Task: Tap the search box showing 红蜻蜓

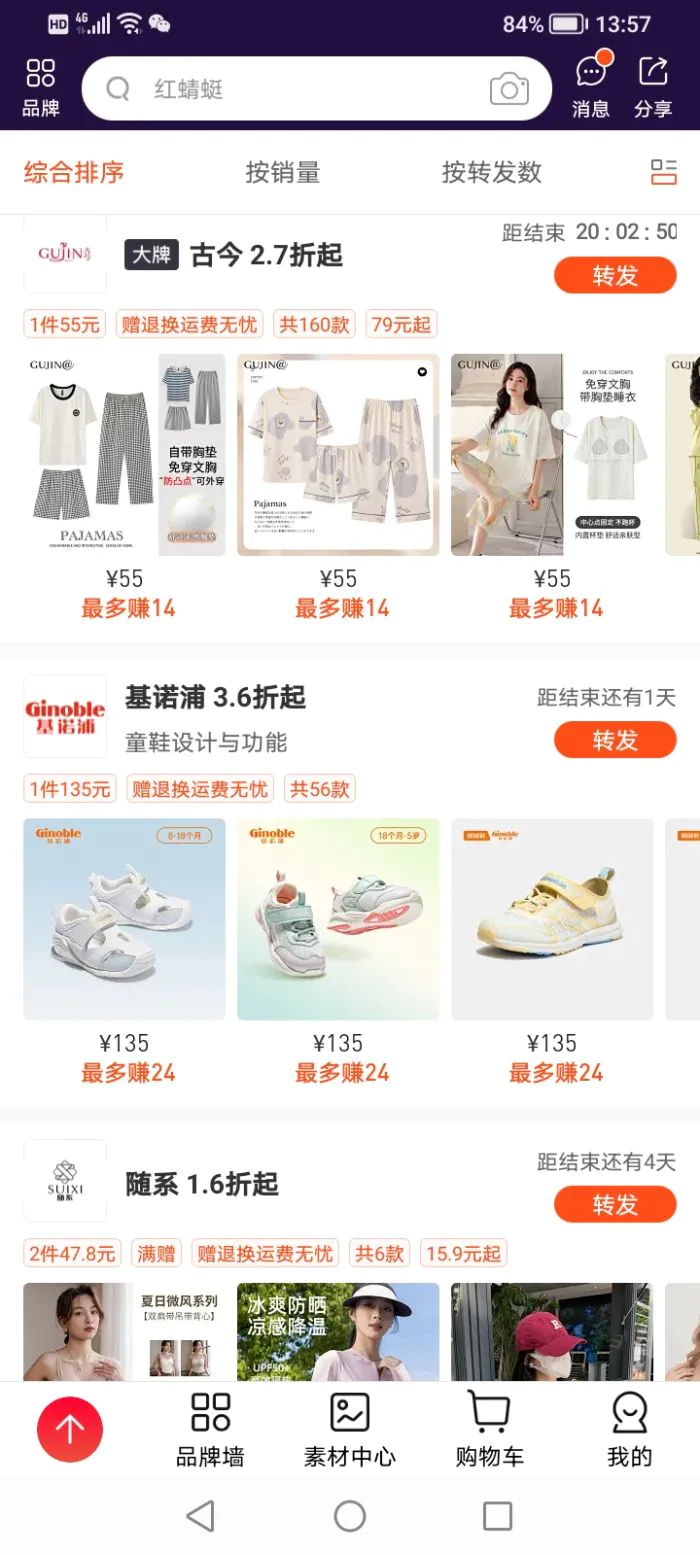Action: pyautogui.click(x=300, y=89)
